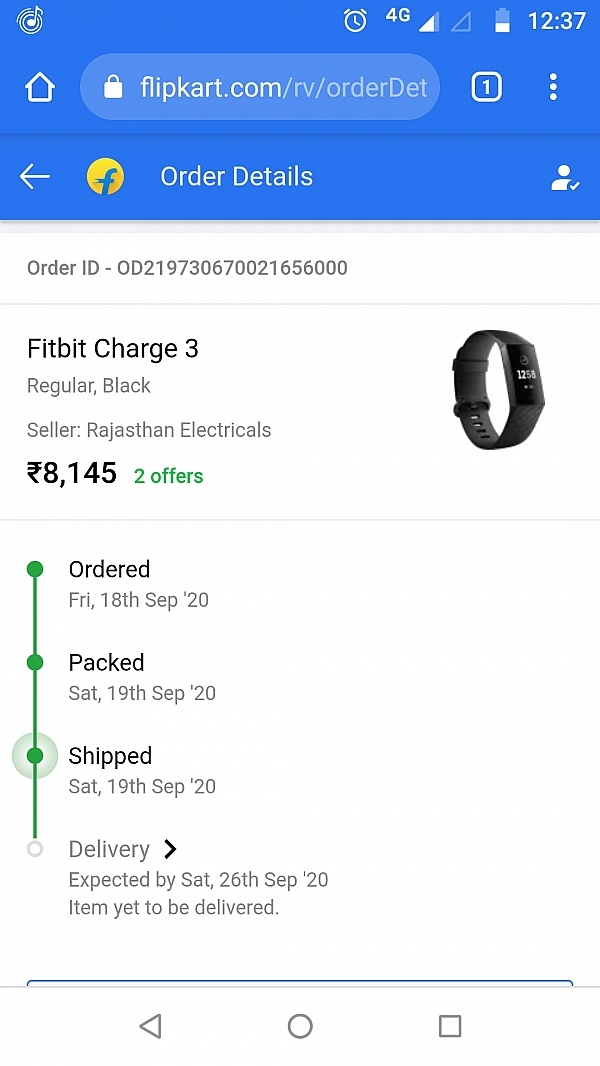600x1066 pixels.
Task: Open the recent apps view
Action: pos(450,1026)
